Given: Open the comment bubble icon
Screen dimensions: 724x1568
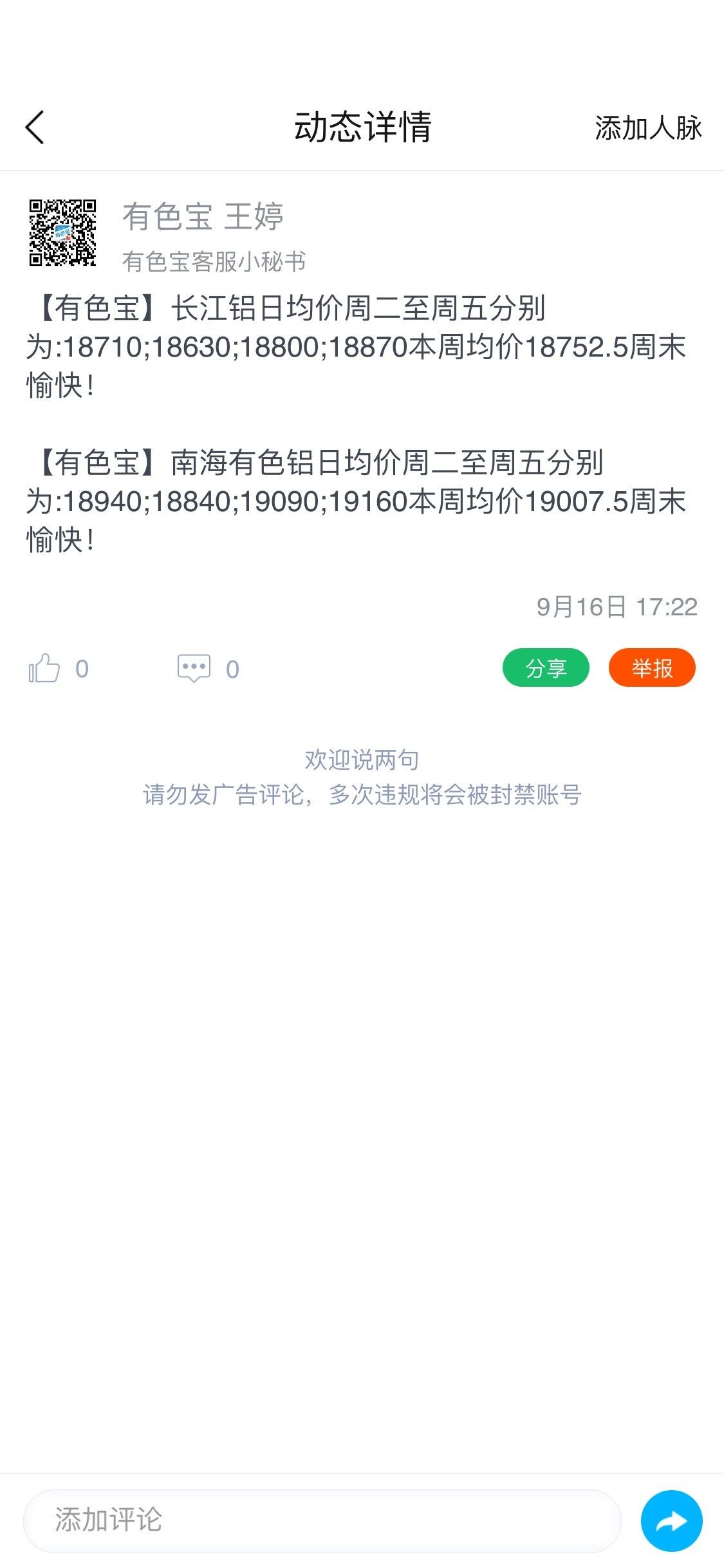Looking at the screenshot, I should [194, 669].
